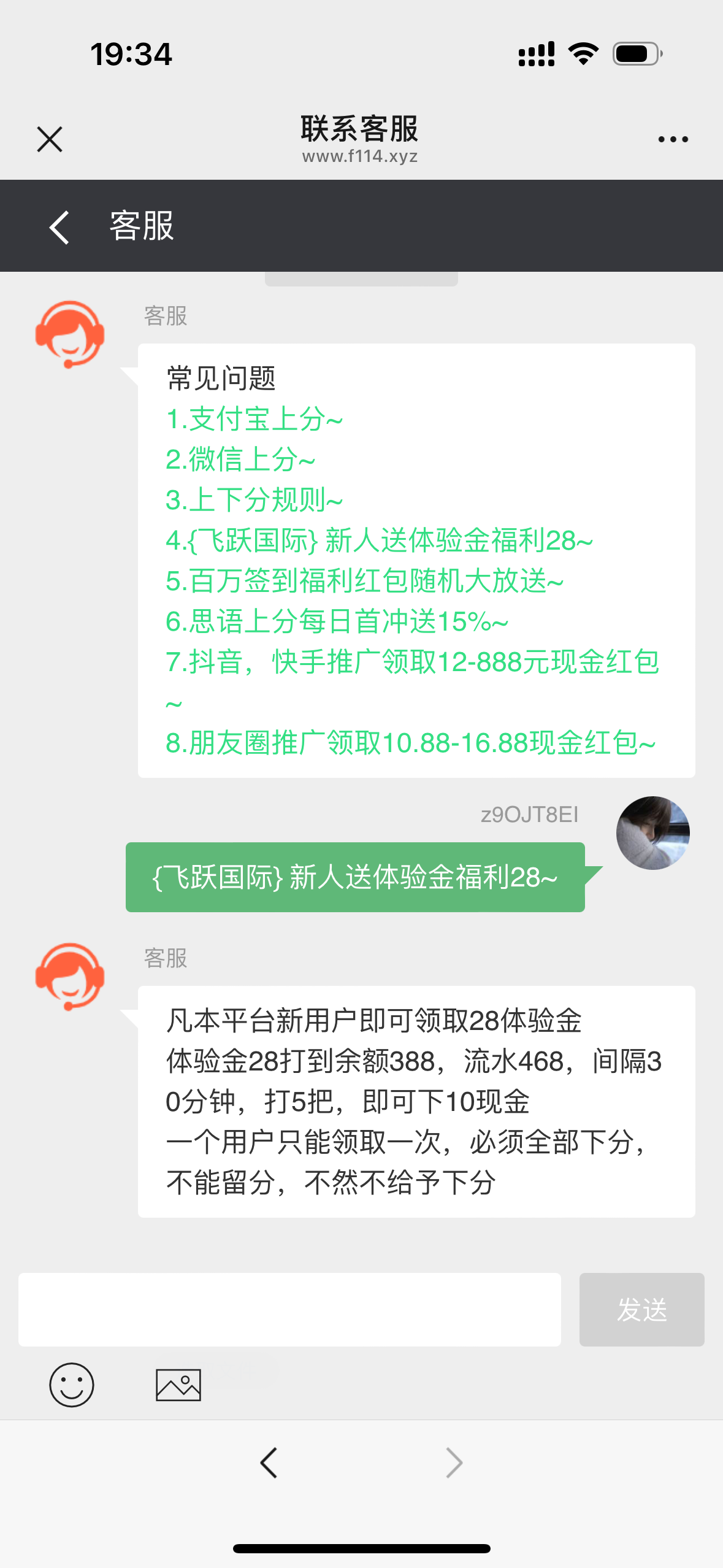Image resolution: width=723 pixels, height=1568 pixels.
Task: Focus the message text input box
Action: coord(289,1310)
